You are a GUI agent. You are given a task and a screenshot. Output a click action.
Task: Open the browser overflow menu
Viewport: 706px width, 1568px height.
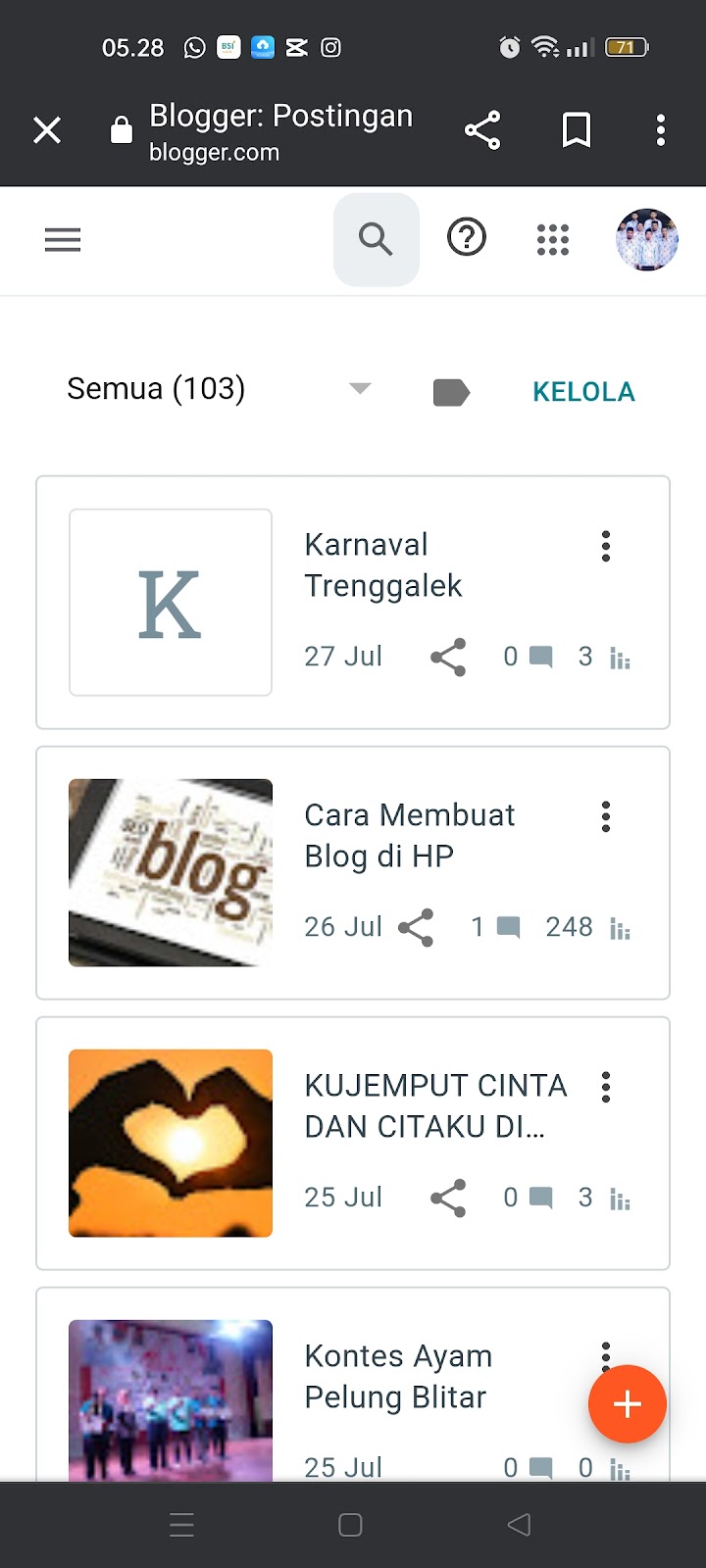(661, 130)
